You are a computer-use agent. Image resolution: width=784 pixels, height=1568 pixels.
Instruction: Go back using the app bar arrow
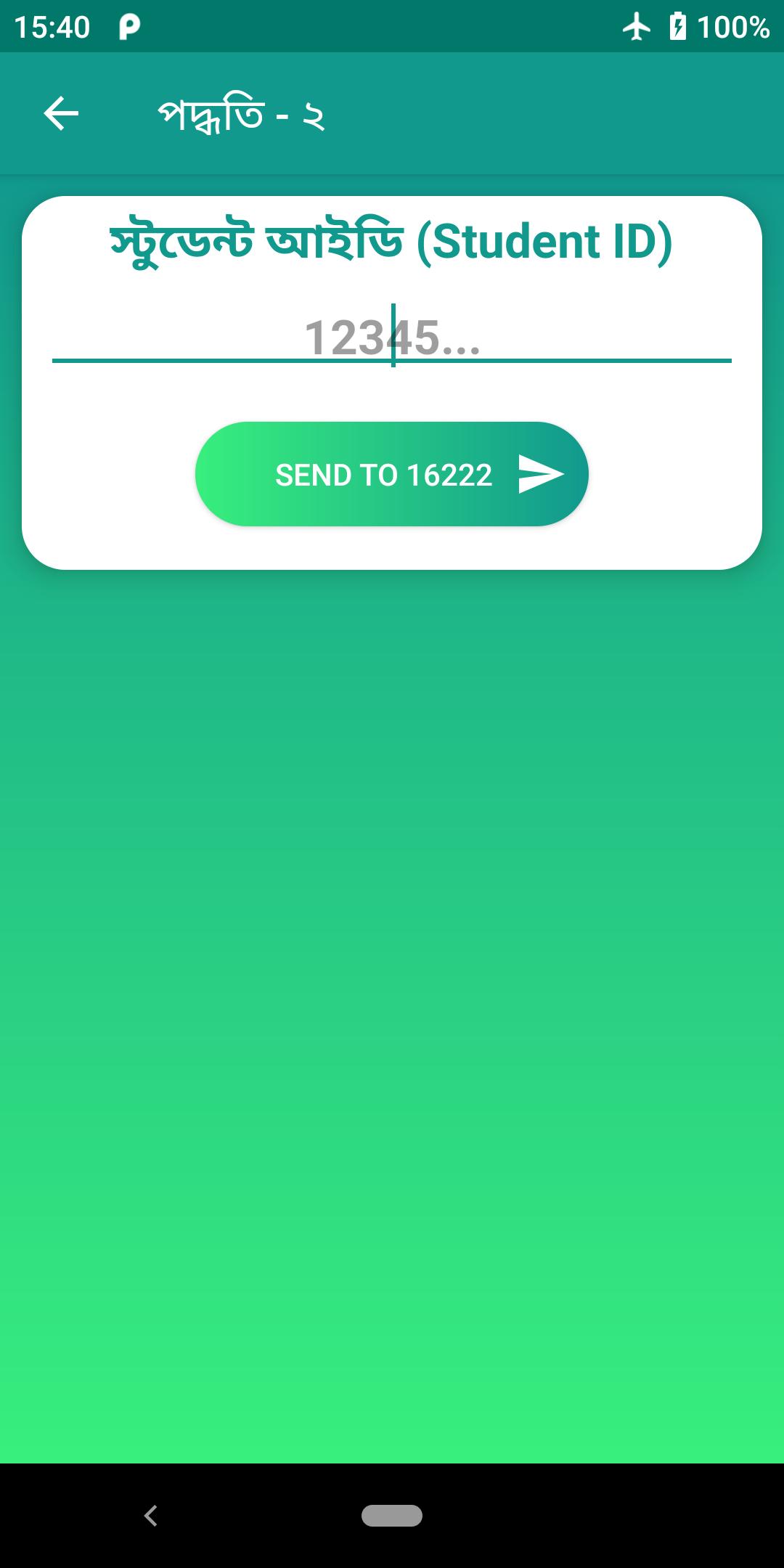click(61, 114)
